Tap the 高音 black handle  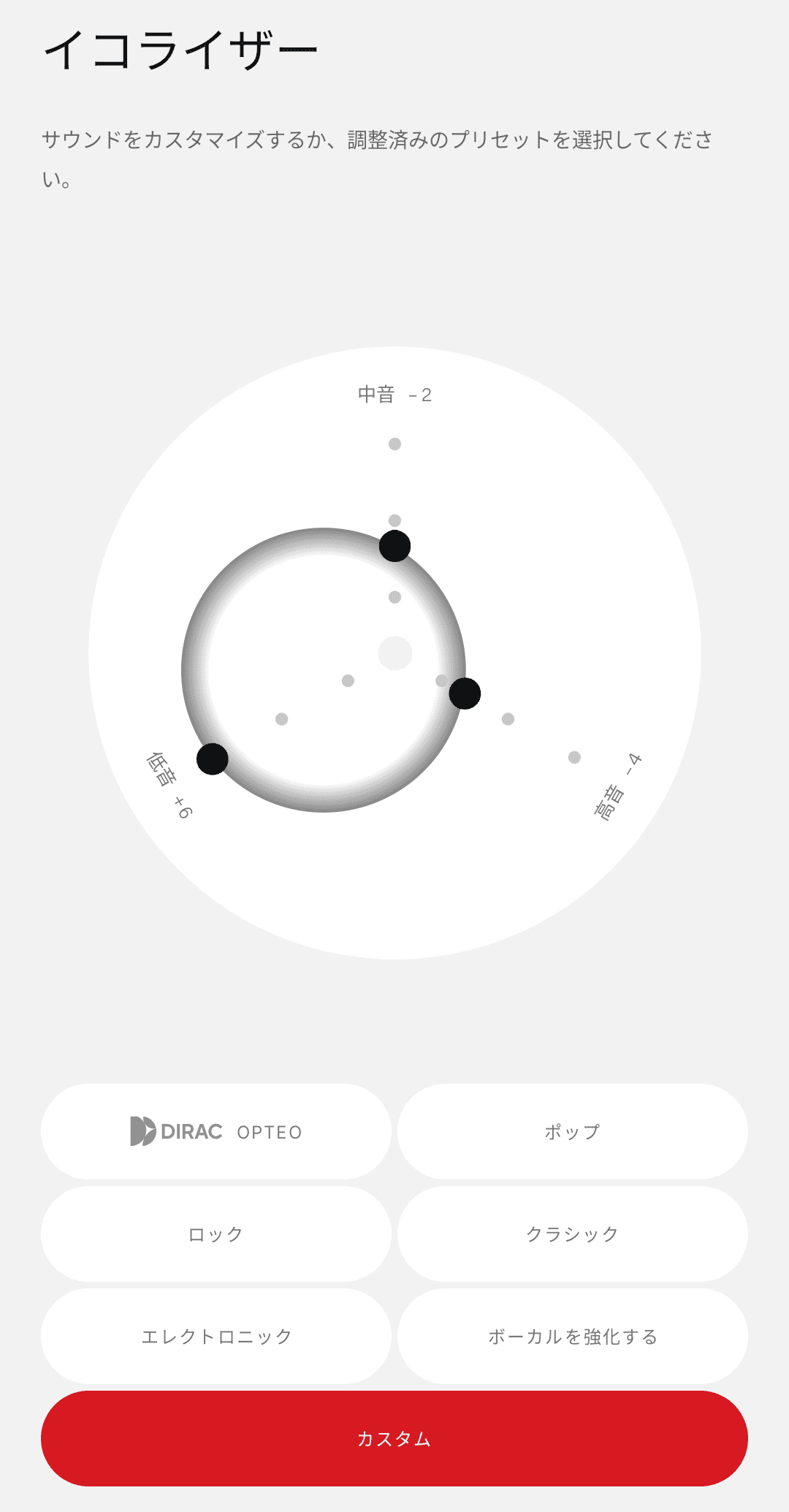tap(465, 694)
